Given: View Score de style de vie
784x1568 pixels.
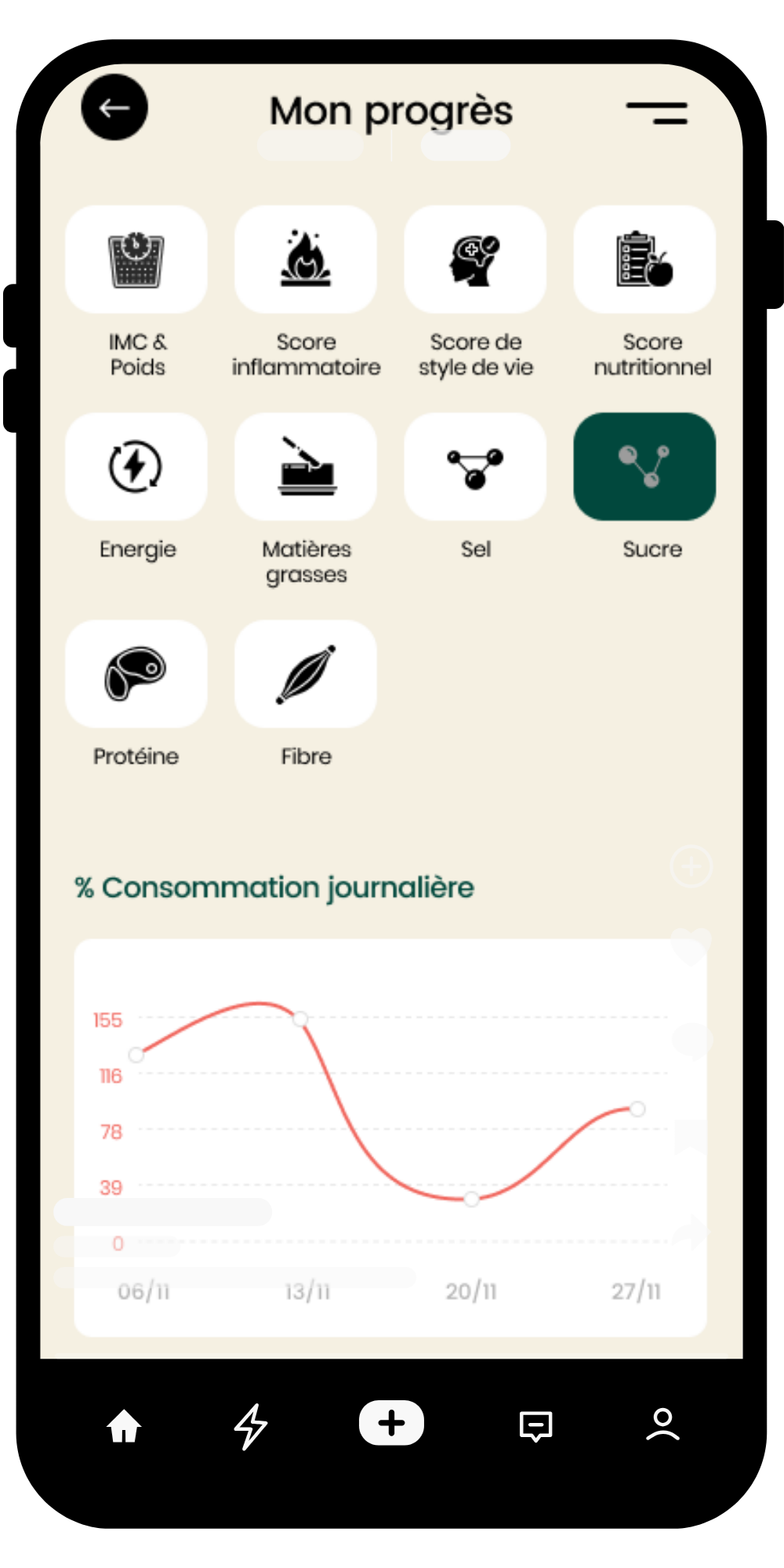Looking at the screenshot, I should click(x=475, y=260).
